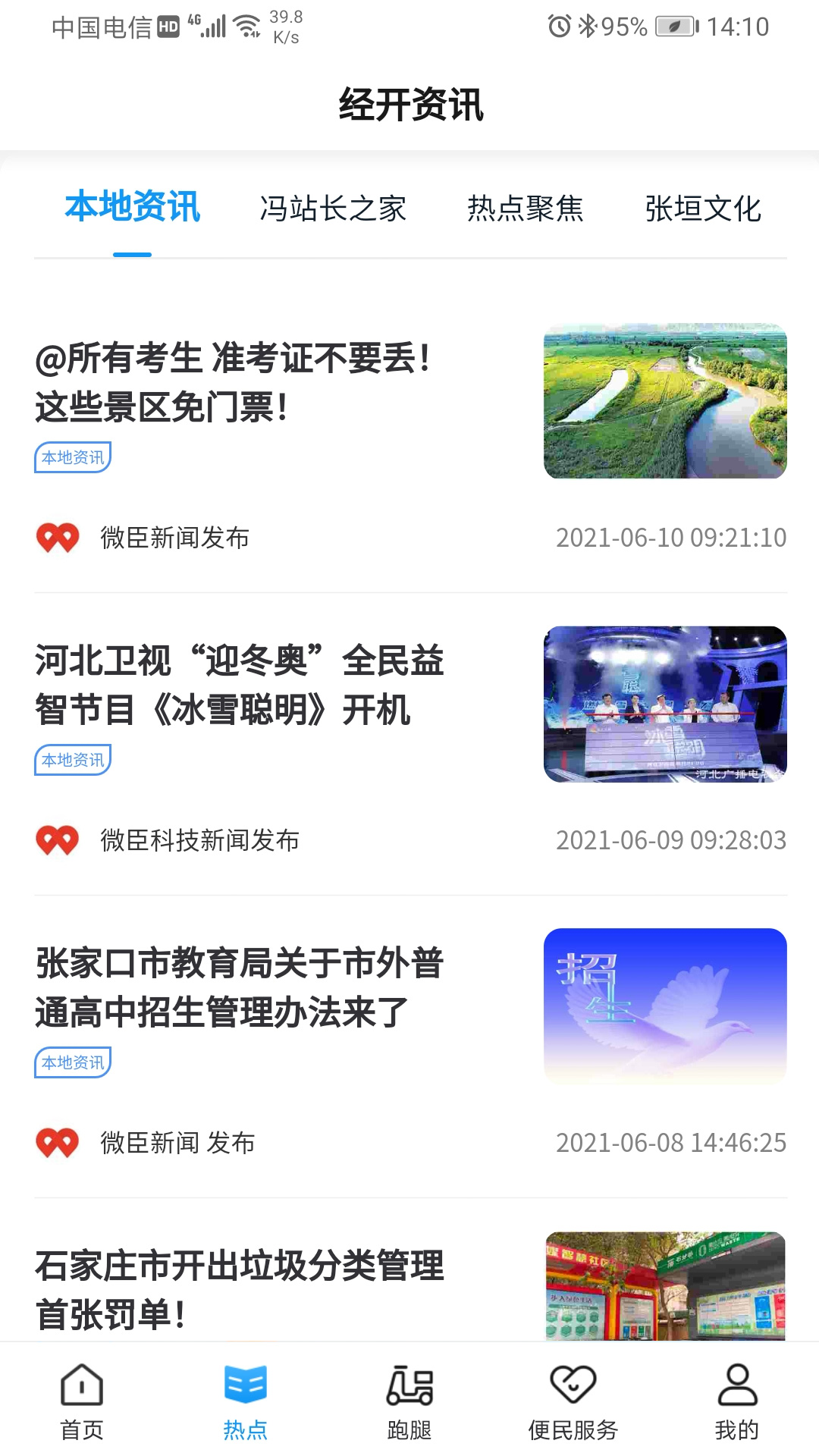819x1456 pixels.
Task: Open the article about 准考证 free scenic tickets
Action: [x=234, y=383]
